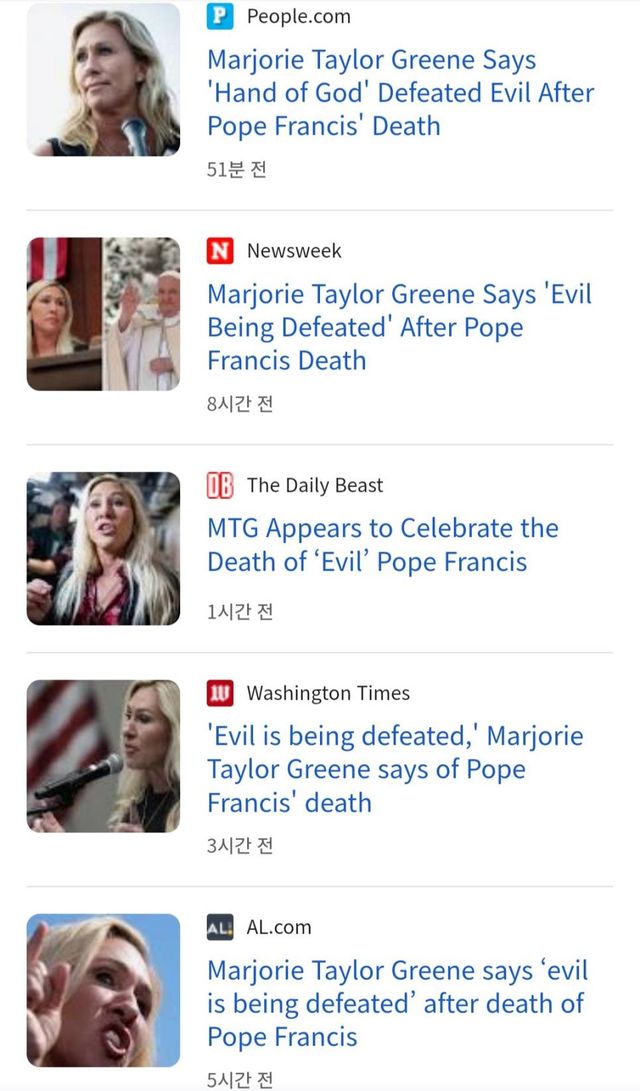Tap the People.com article thumbnail image

click(103, 80)
